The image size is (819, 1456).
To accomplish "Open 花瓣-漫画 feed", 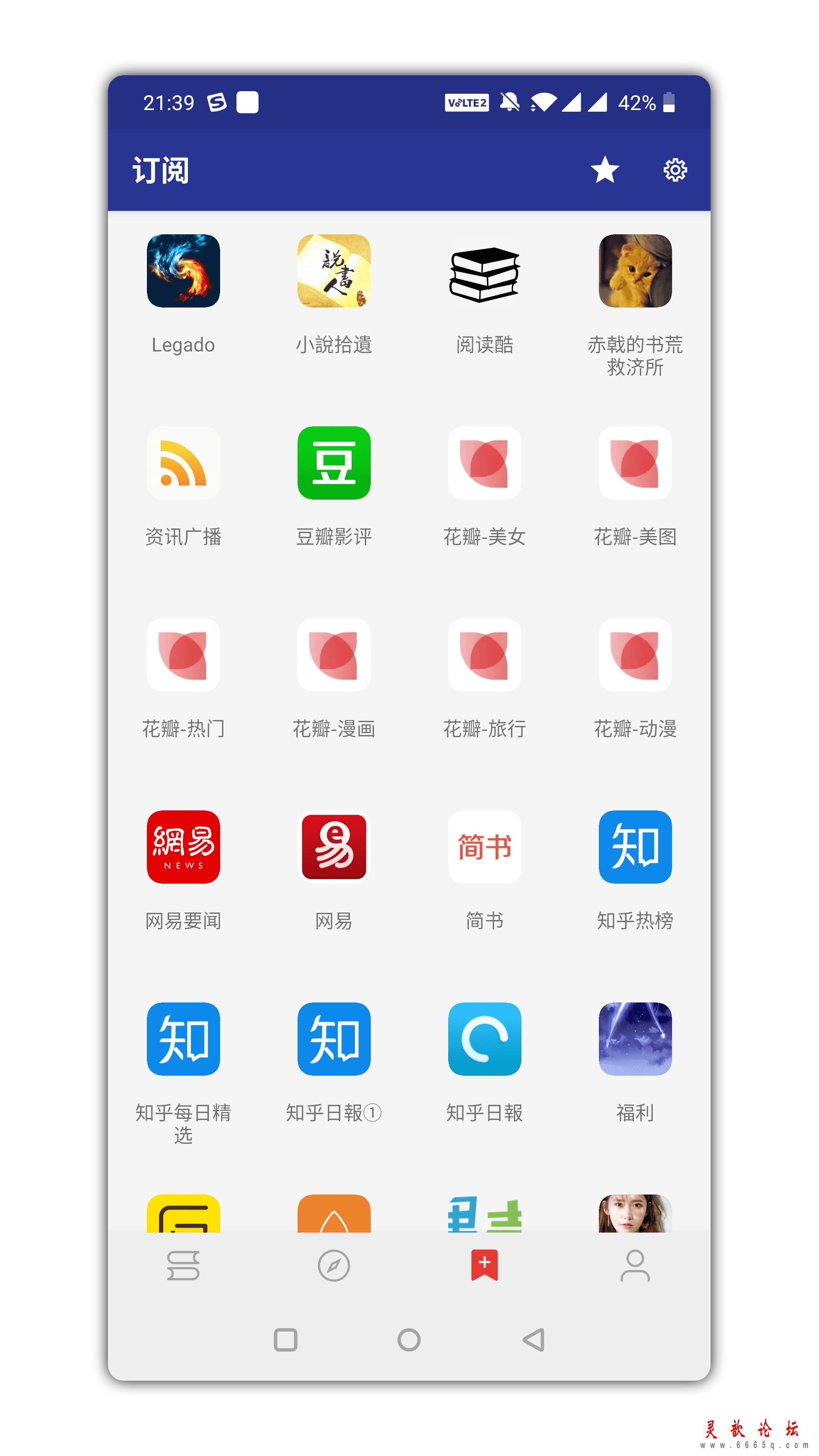I will [334, 655].
